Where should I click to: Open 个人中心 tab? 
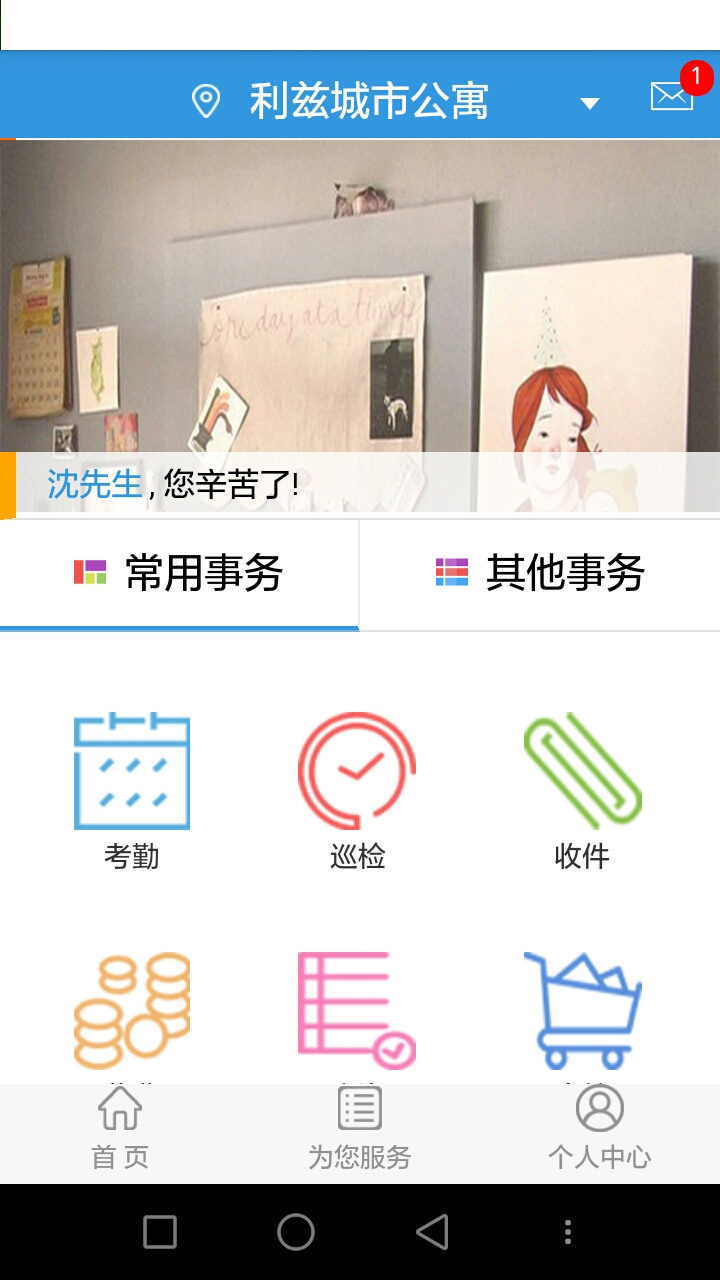pos(599,1130)
